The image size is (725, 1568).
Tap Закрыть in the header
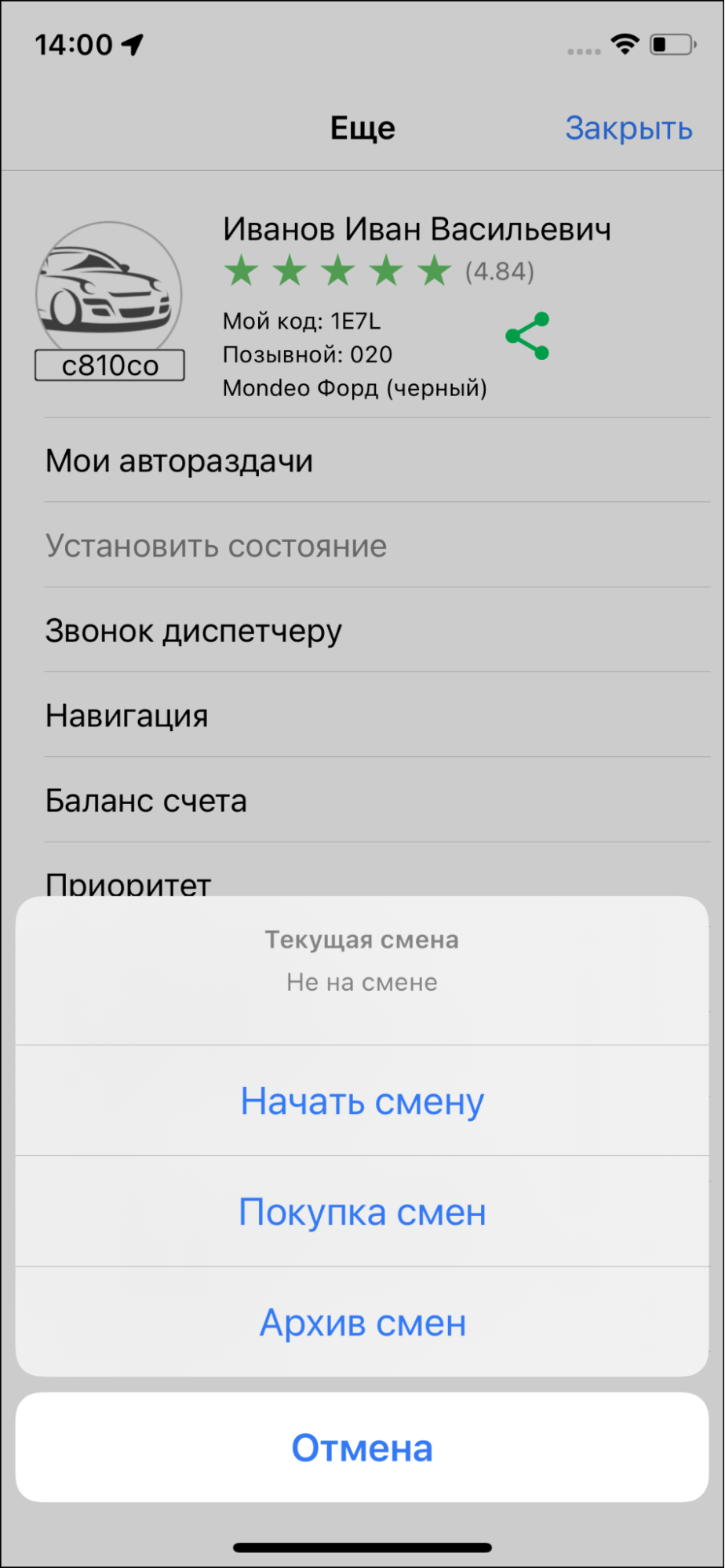[628, 128]
